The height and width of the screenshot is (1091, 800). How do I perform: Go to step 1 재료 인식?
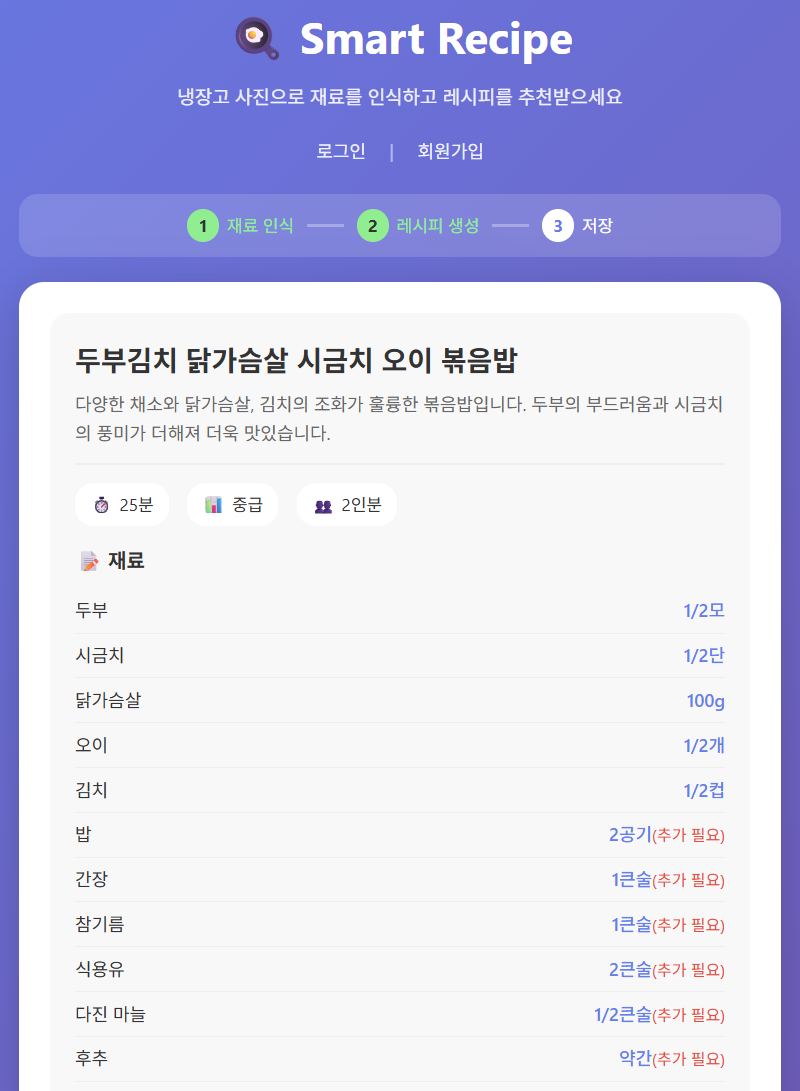240,226
